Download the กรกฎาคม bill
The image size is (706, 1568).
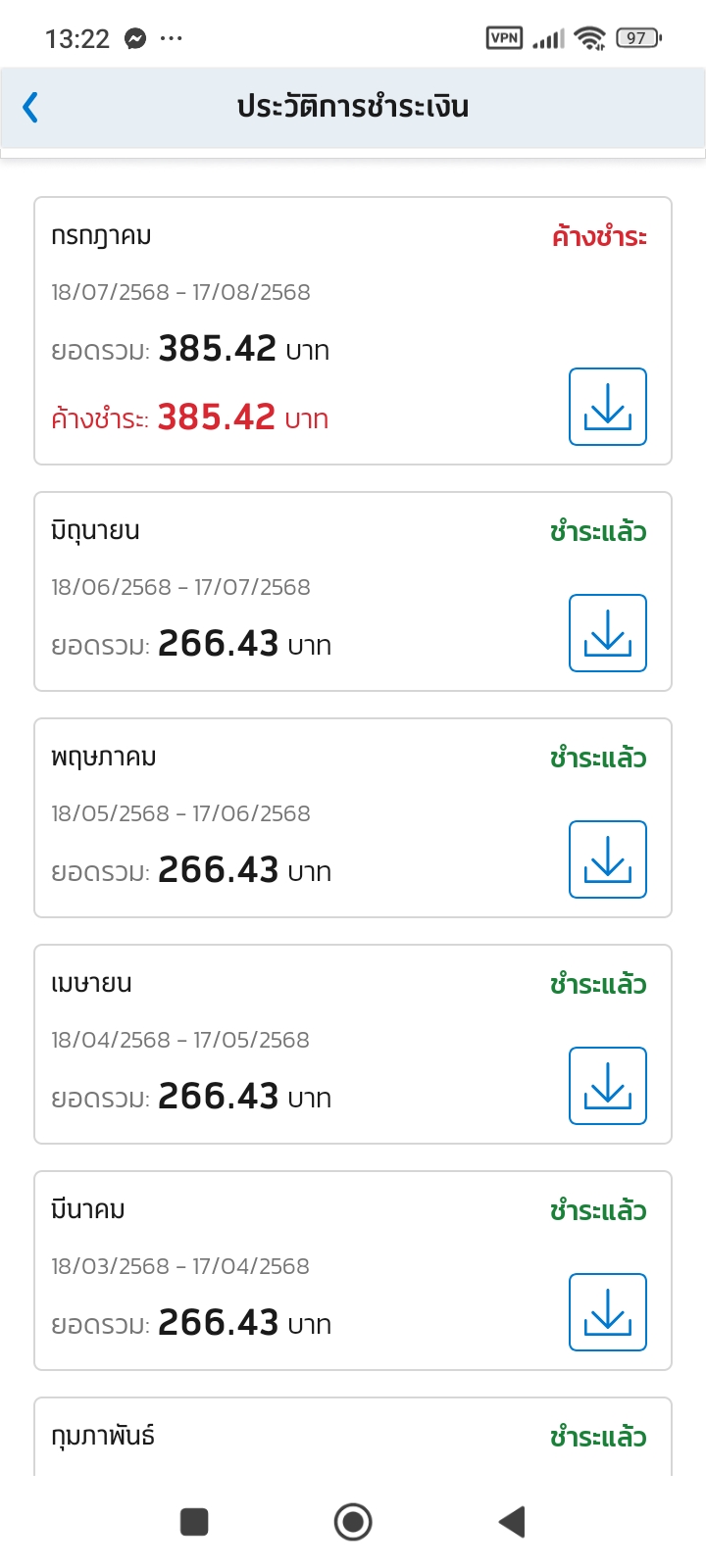coord(608,407)
